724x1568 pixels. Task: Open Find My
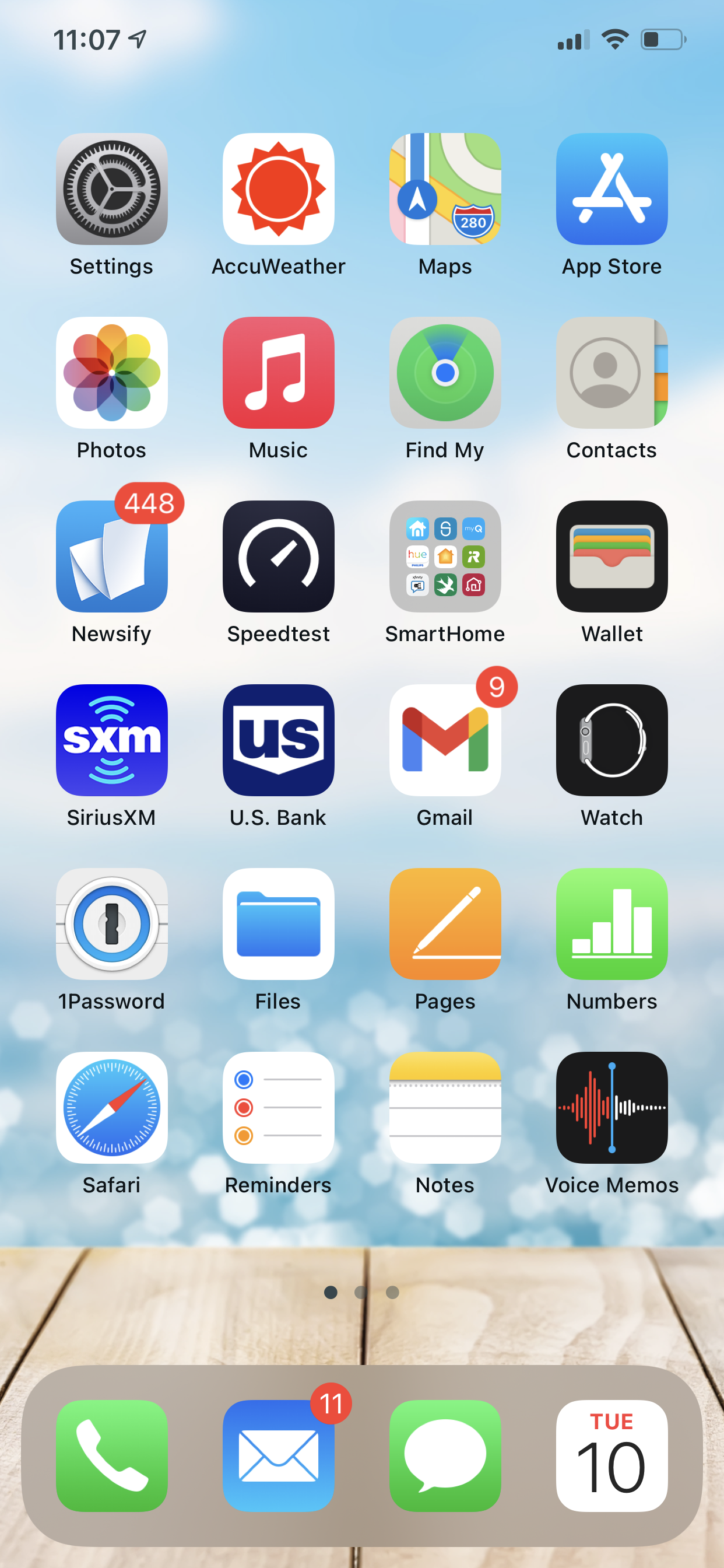445,373
